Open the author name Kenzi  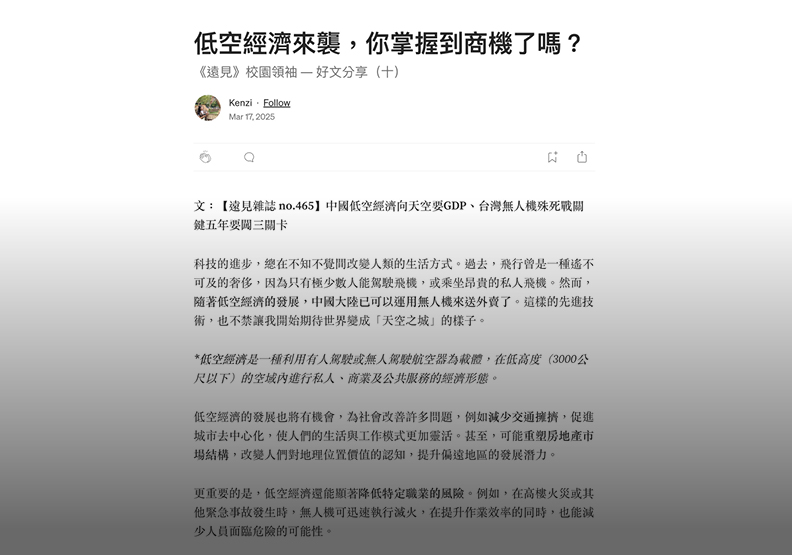pos(240,103)
